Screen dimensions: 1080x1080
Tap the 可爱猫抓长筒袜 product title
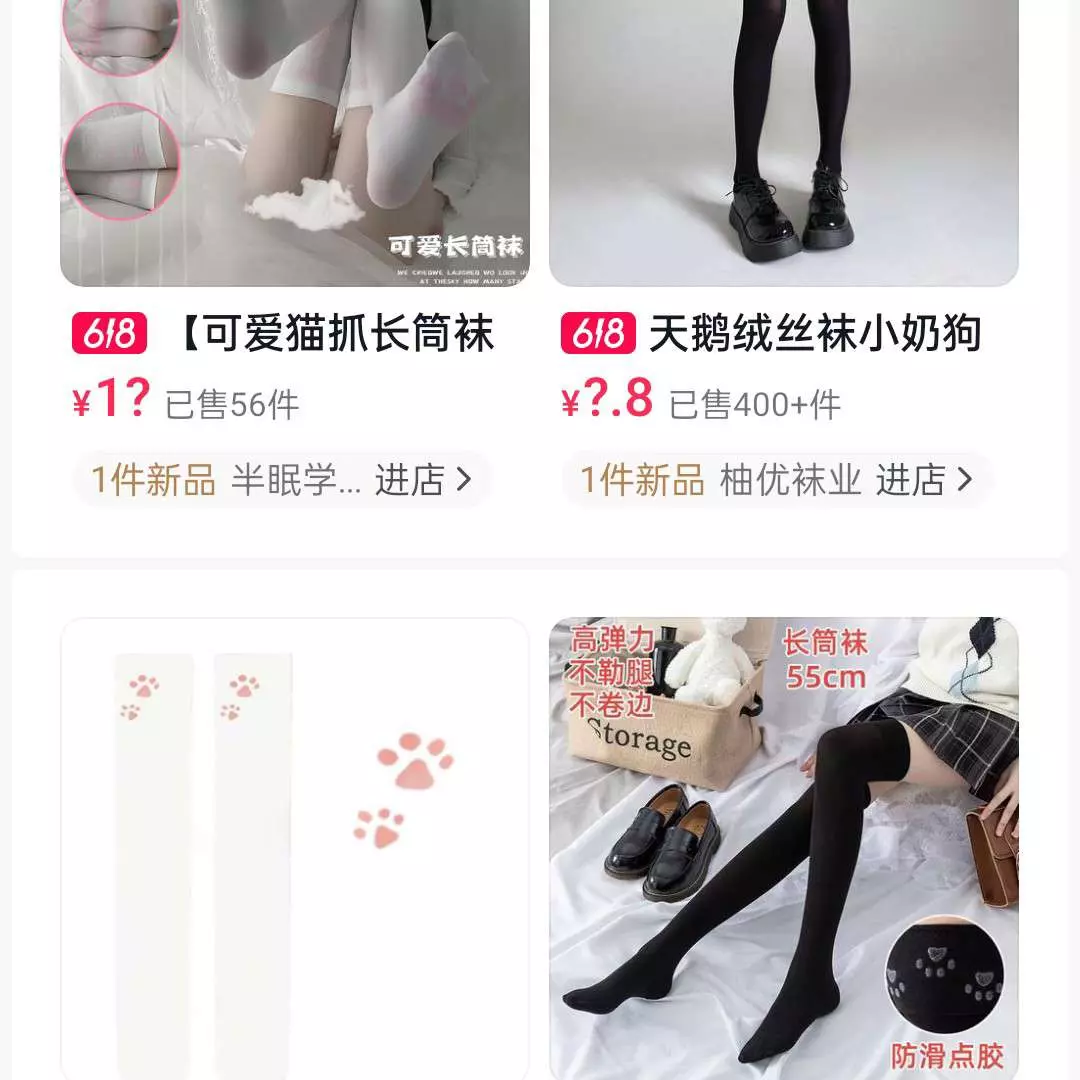pos(336,334)
